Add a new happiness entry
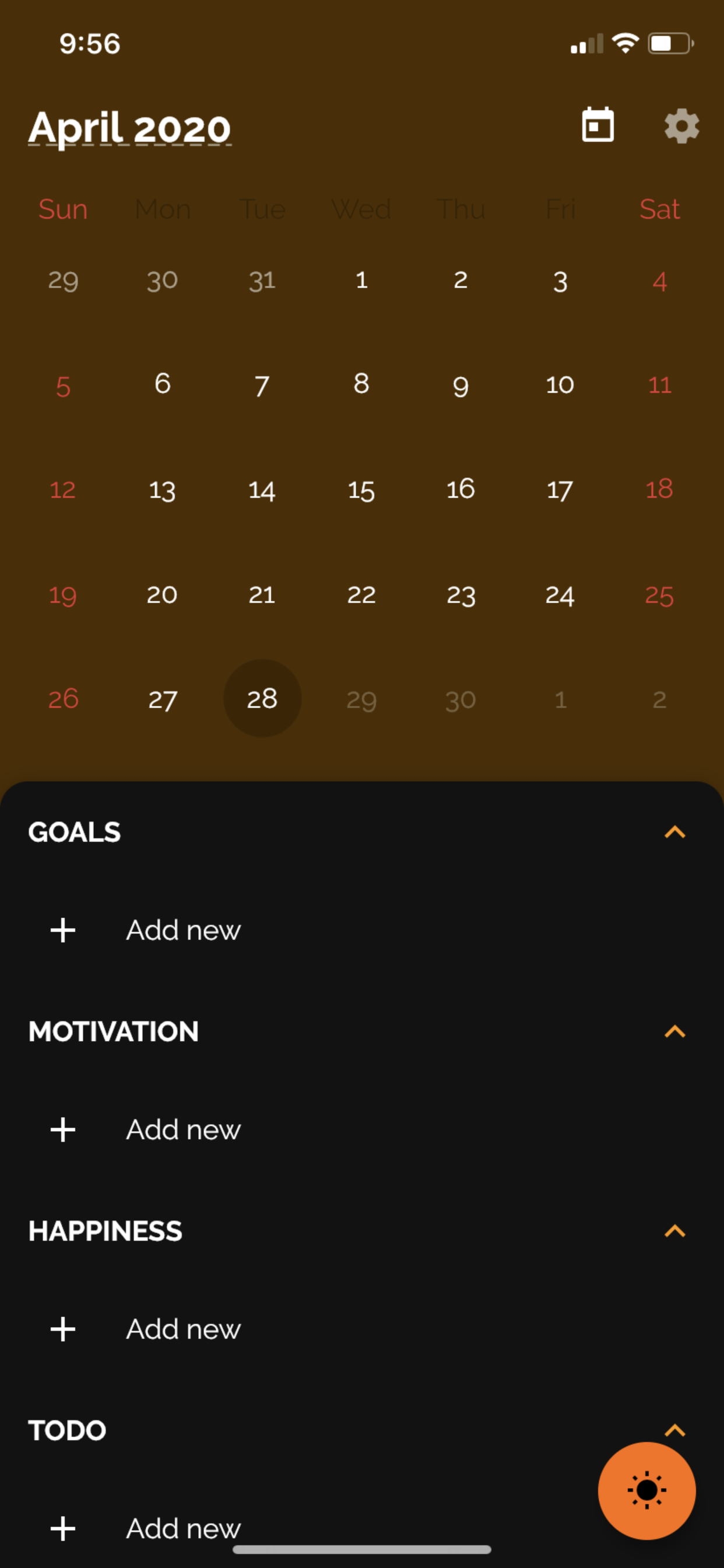 point(182,1329)
